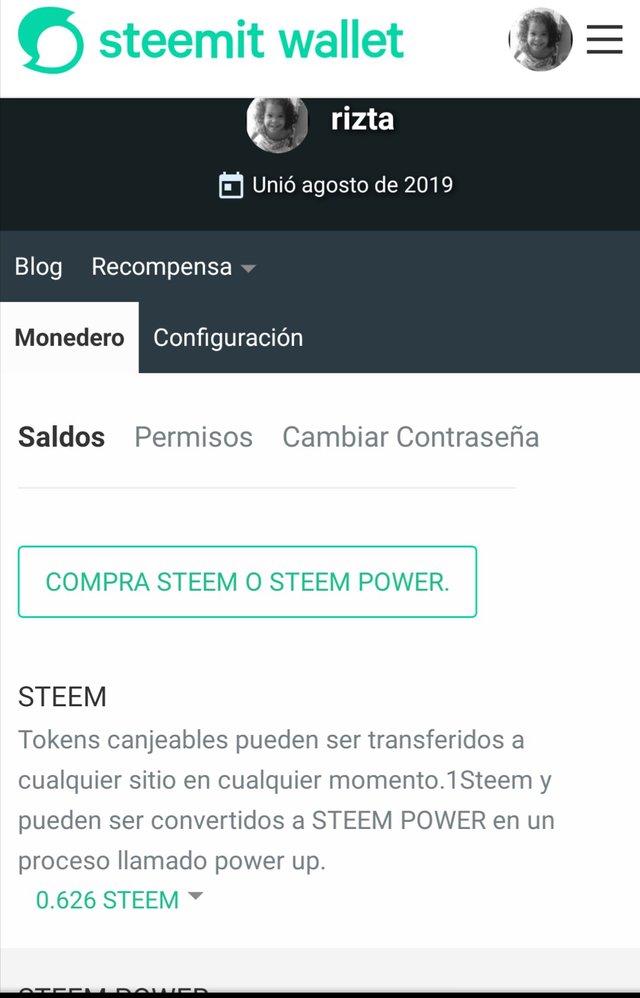Open the Configuración tab
This screenshot has width=640, height=998.
coord(228,338)
